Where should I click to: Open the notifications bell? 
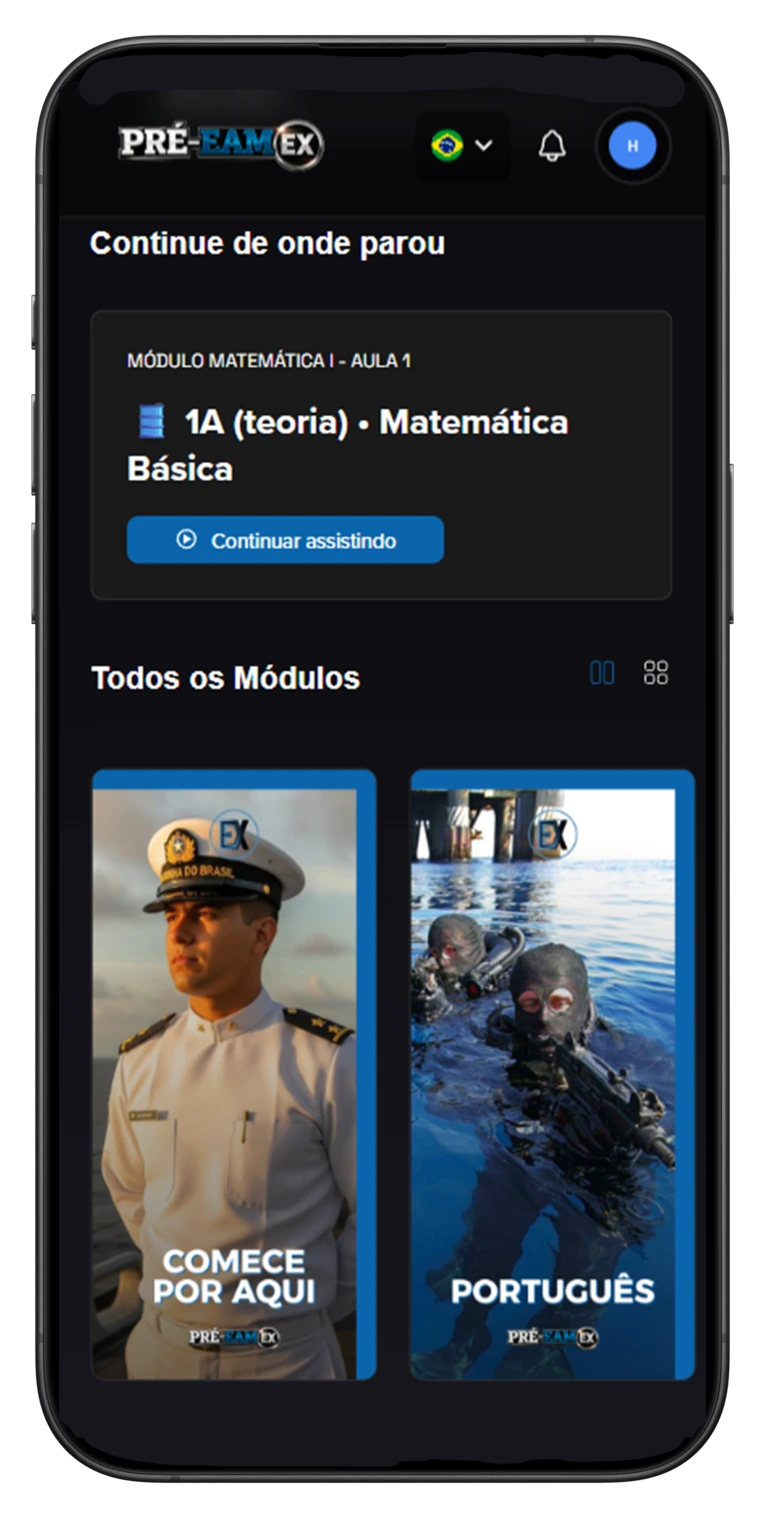coord(552,146)
